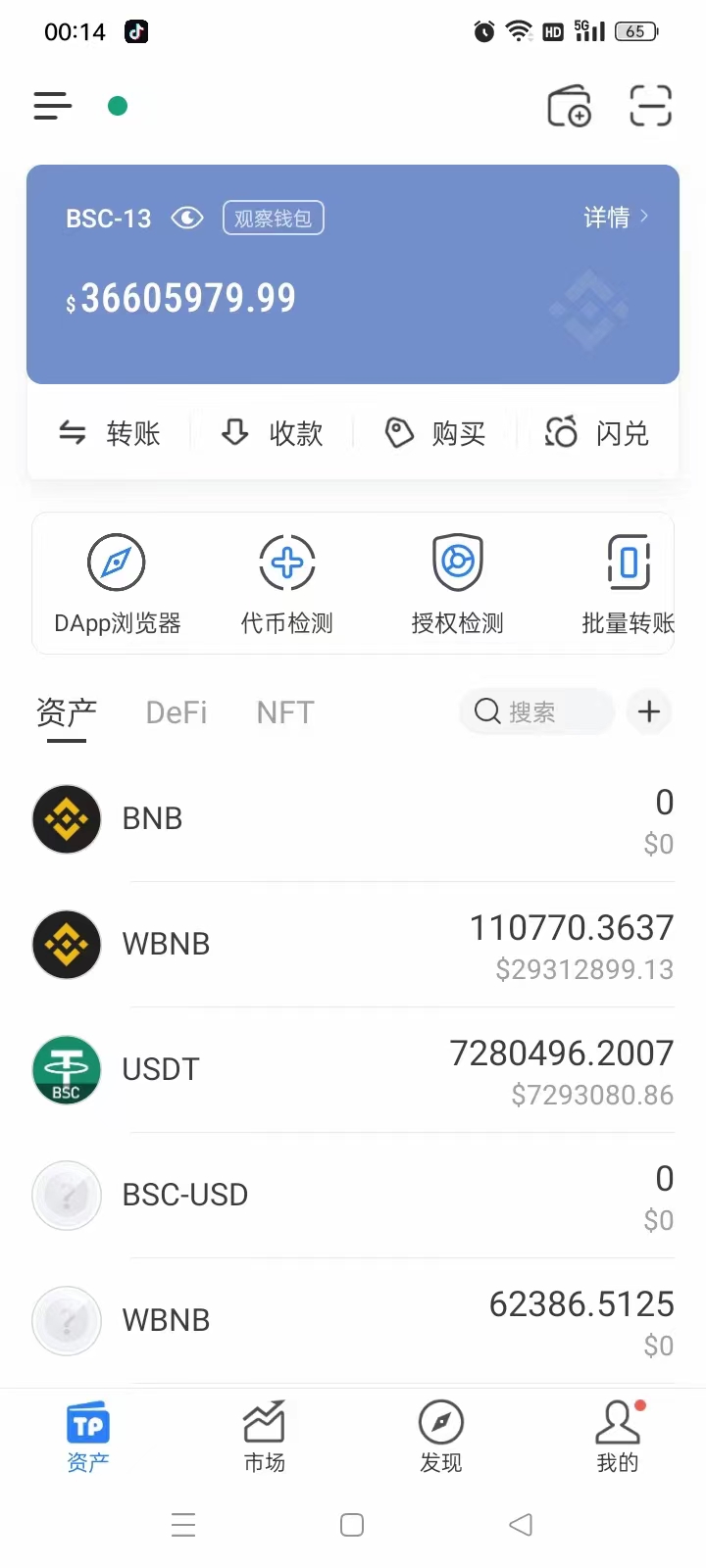Open 闪兑 swap
This screenshot has width=706, height=1568.
(x=597, y=432)
